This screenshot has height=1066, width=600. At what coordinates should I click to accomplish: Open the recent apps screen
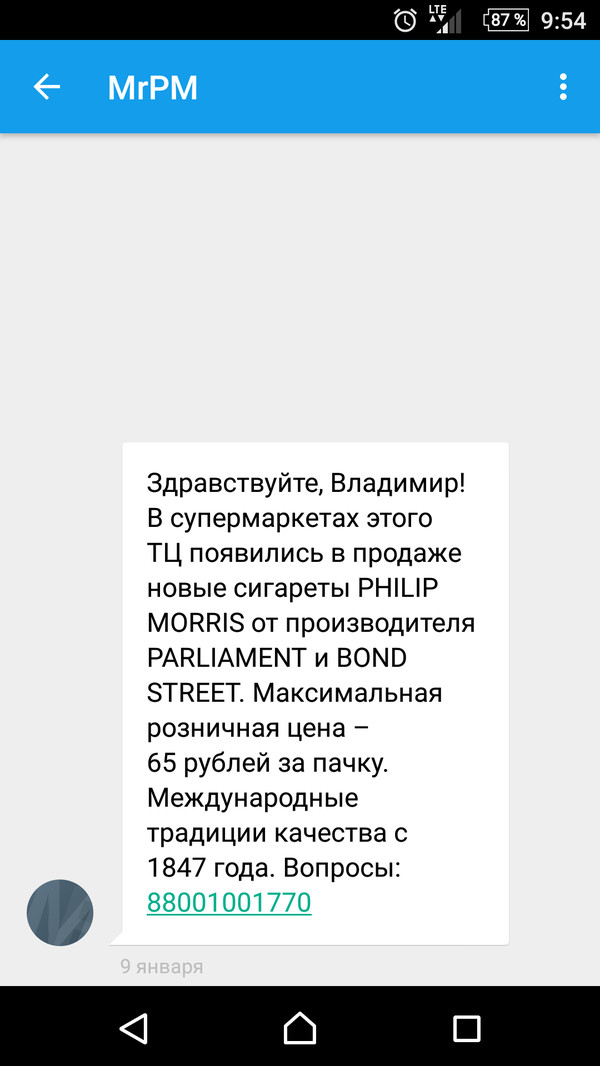click(466, 1027)
